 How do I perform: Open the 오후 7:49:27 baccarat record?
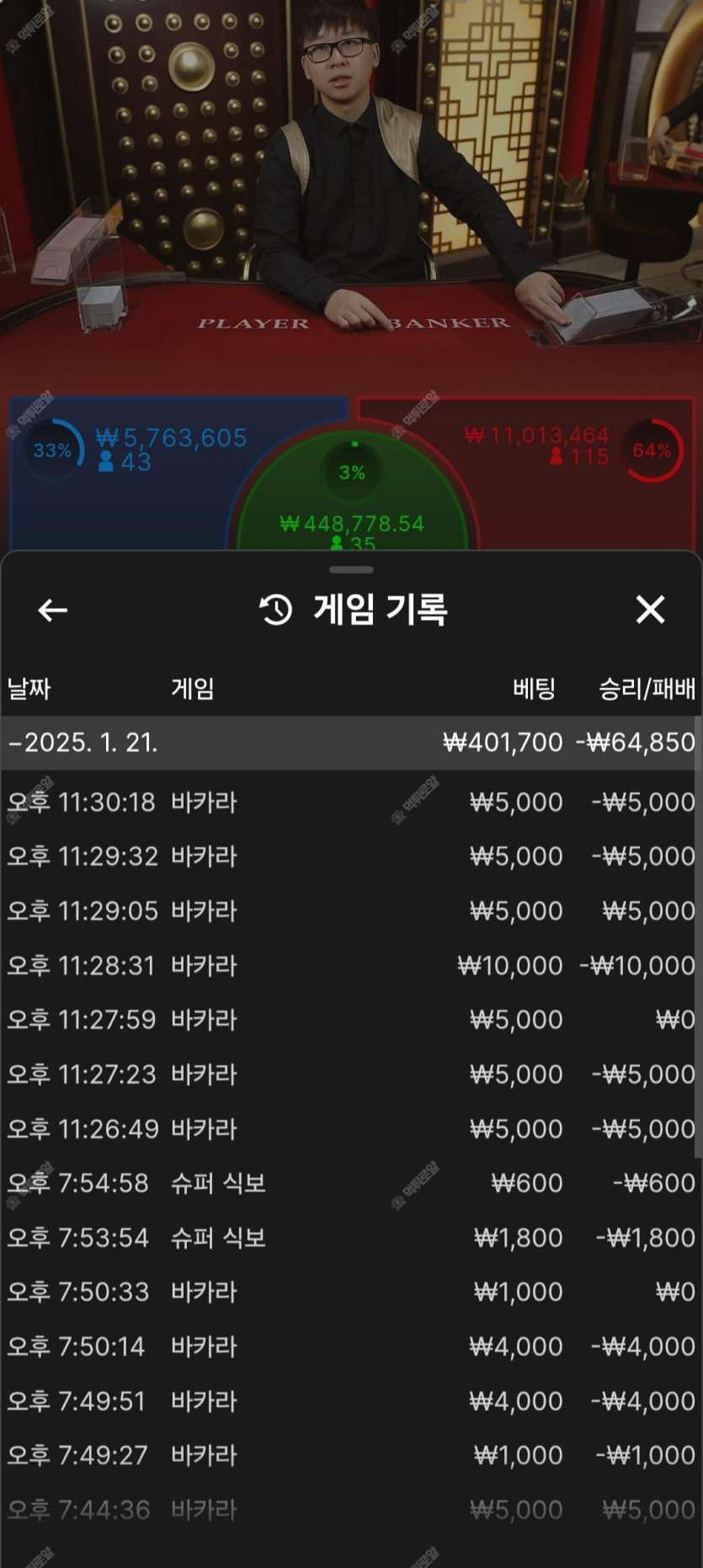point(350,1455)
